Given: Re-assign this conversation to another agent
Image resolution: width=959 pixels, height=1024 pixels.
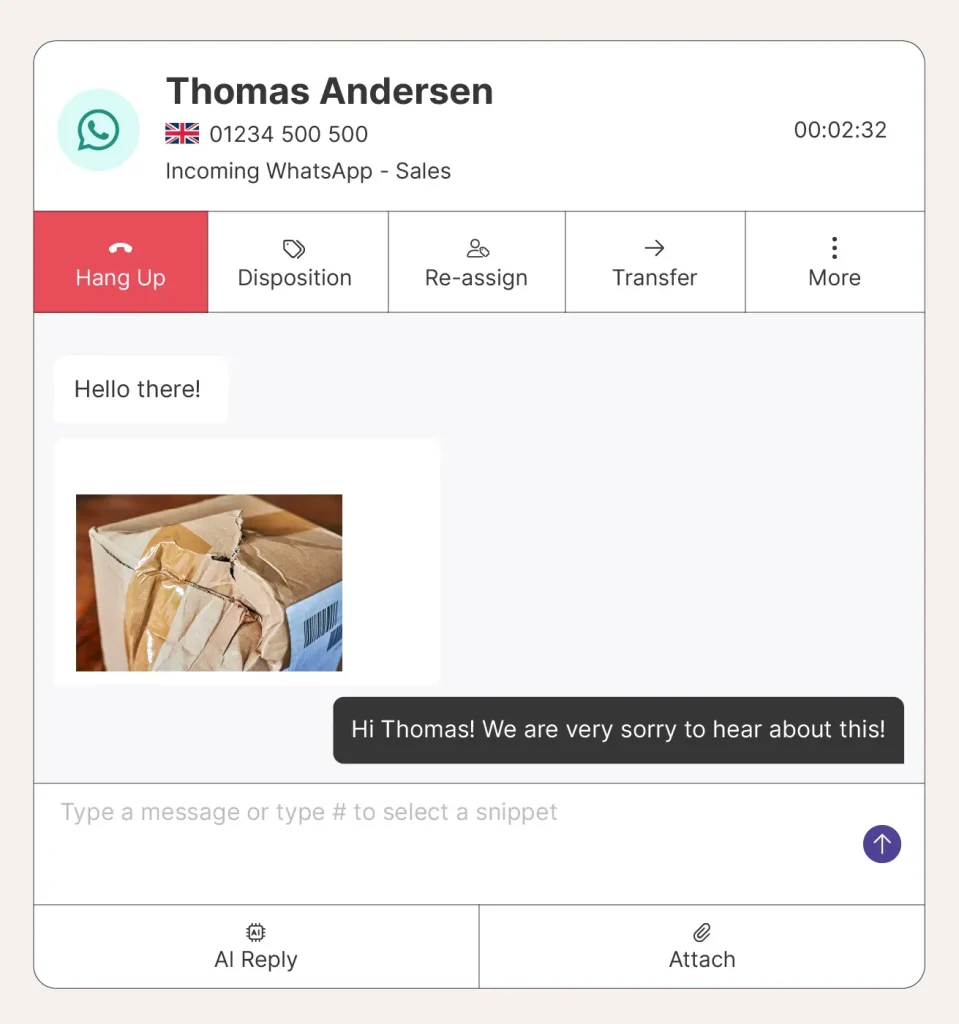Looking at the screenshot, I should point(476,263).
